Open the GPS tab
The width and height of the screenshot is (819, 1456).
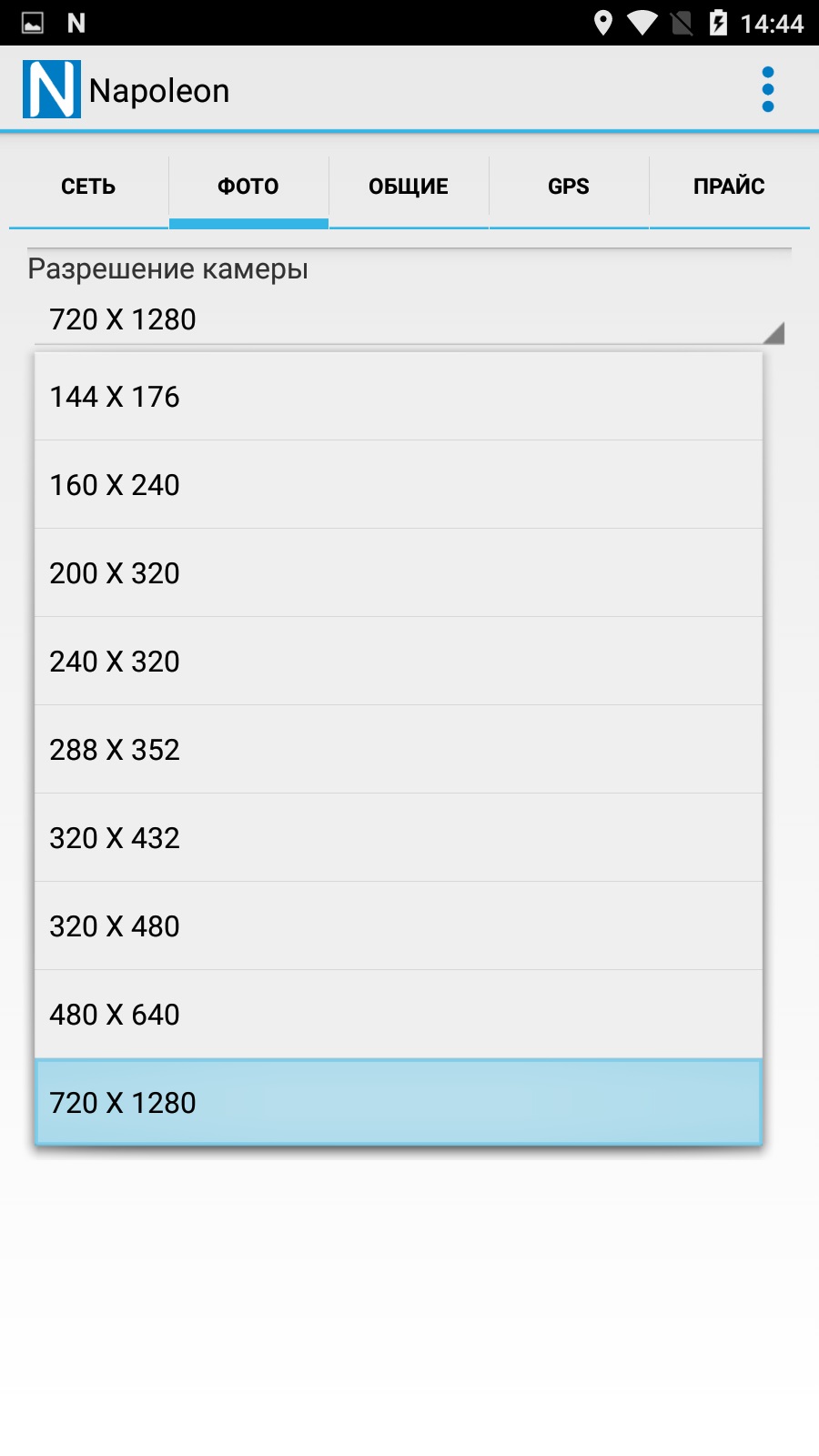coord(569,187)
